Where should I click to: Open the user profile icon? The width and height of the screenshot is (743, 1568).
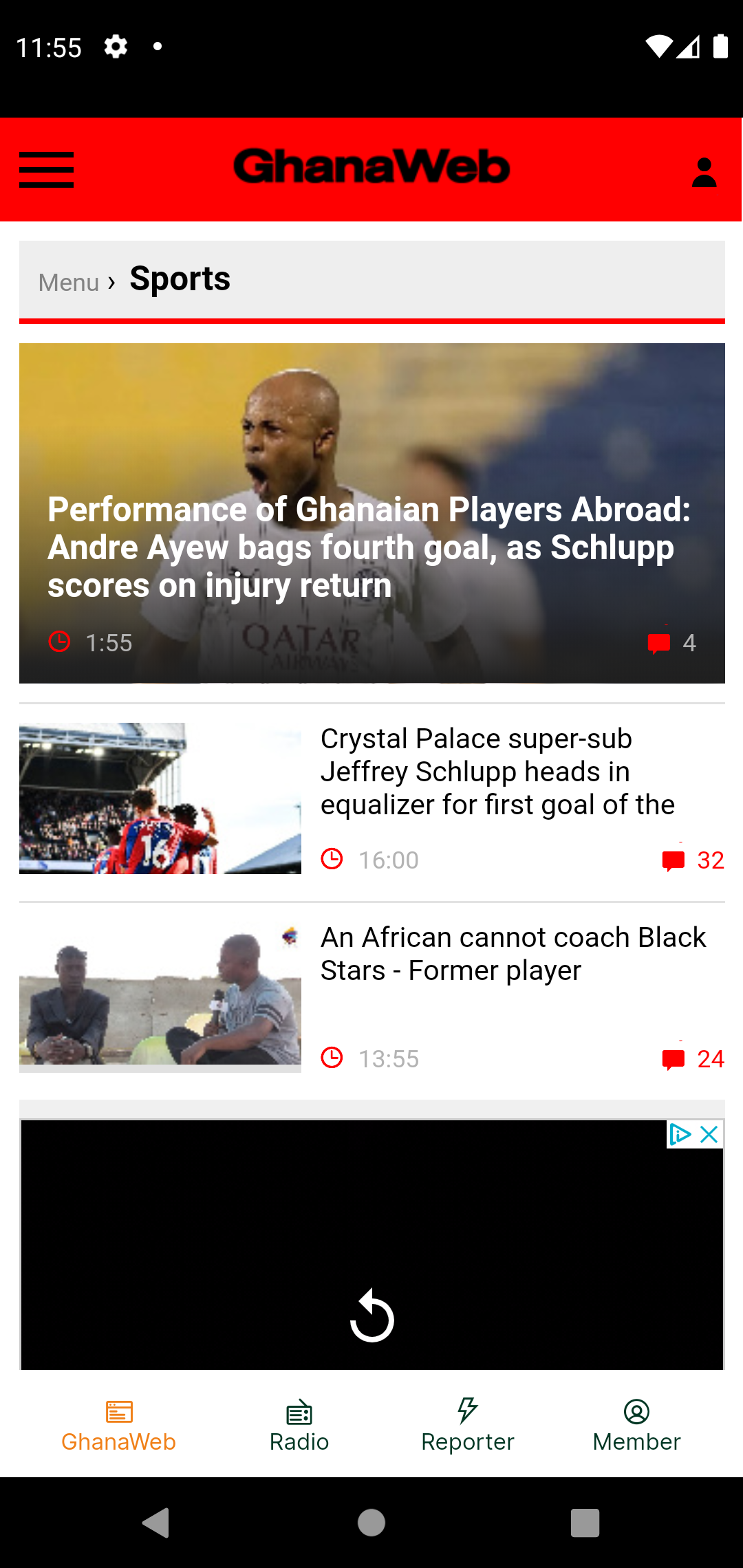(x=704, y=172)
